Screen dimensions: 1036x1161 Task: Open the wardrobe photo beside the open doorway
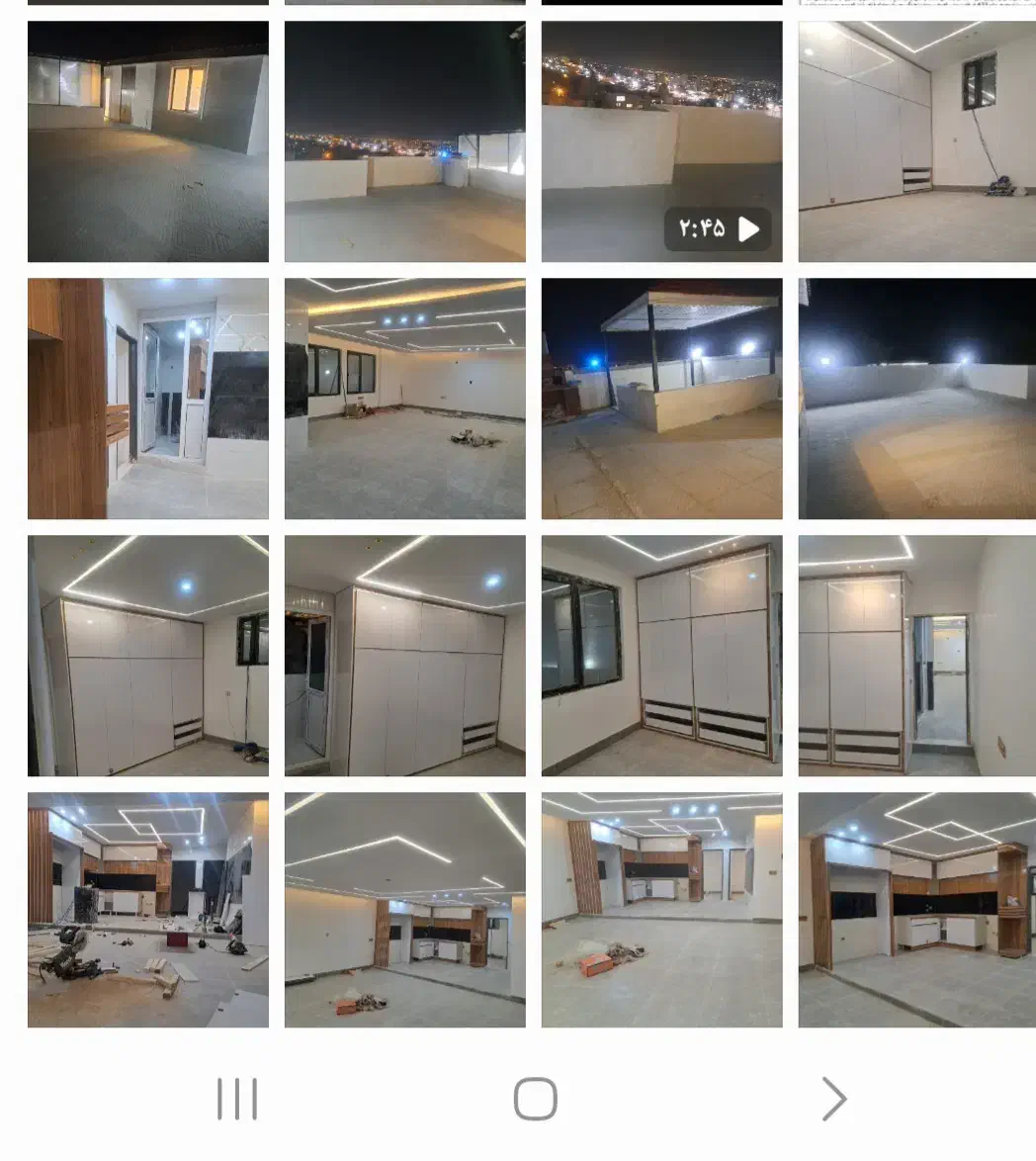click(917, 656)
